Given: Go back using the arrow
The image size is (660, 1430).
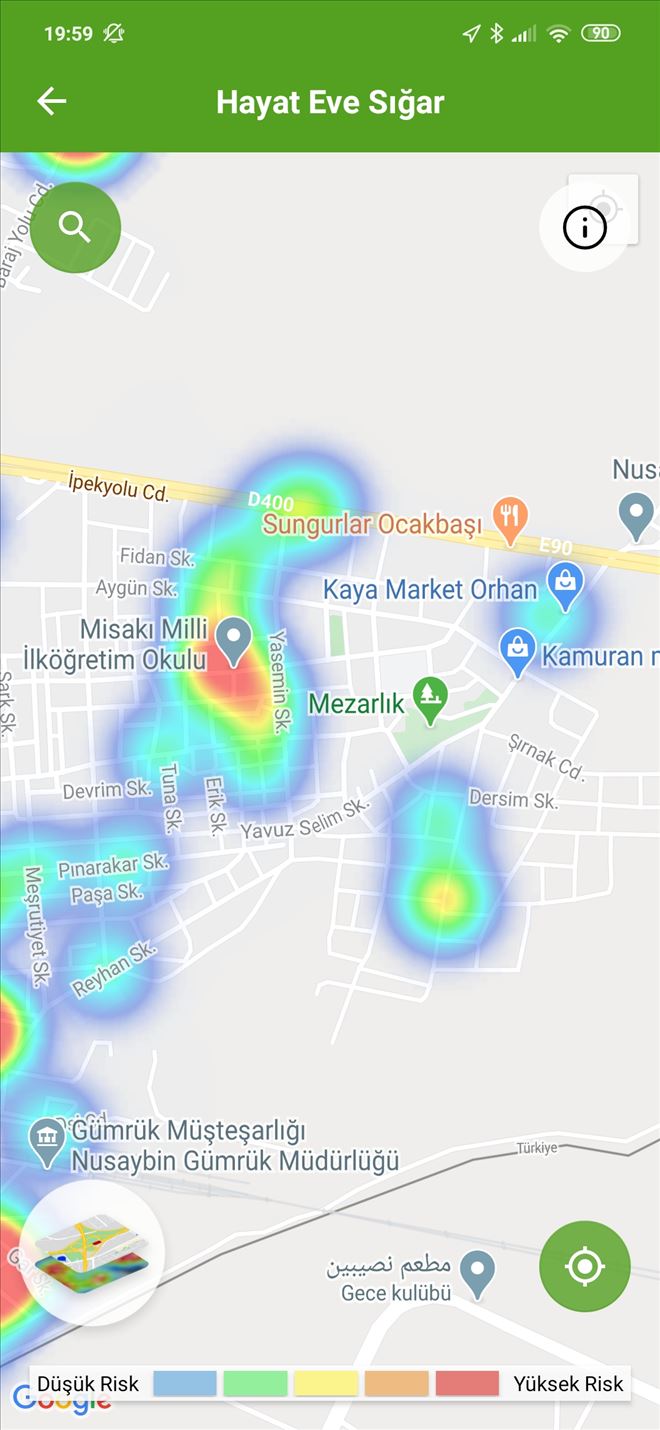Looking at the screenshot, I should tap(51, 101).
